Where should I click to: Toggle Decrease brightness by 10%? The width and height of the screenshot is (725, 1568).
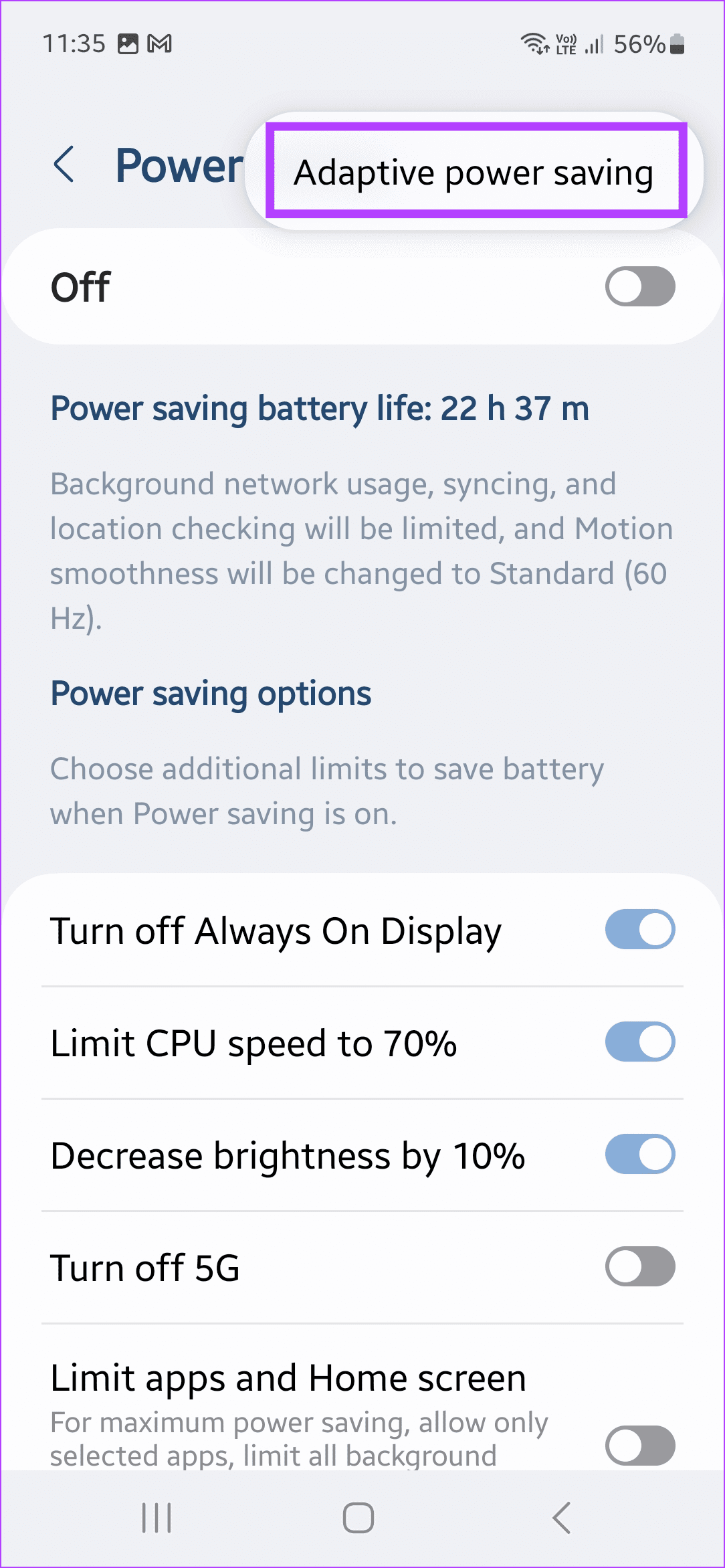coord(639,1154)
